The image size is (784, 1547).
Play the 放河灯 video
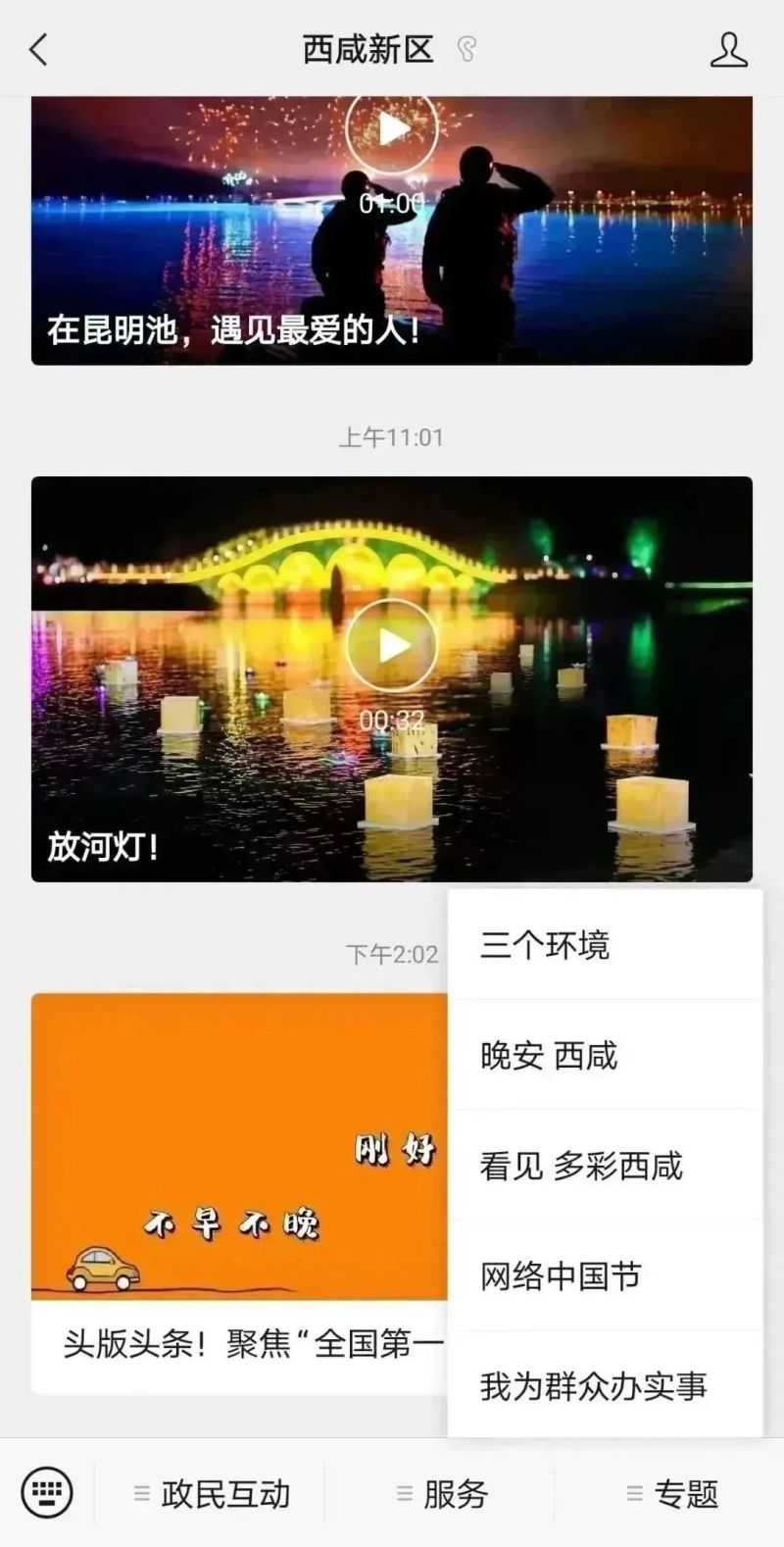pyautogui.click(x=392, y=645)
